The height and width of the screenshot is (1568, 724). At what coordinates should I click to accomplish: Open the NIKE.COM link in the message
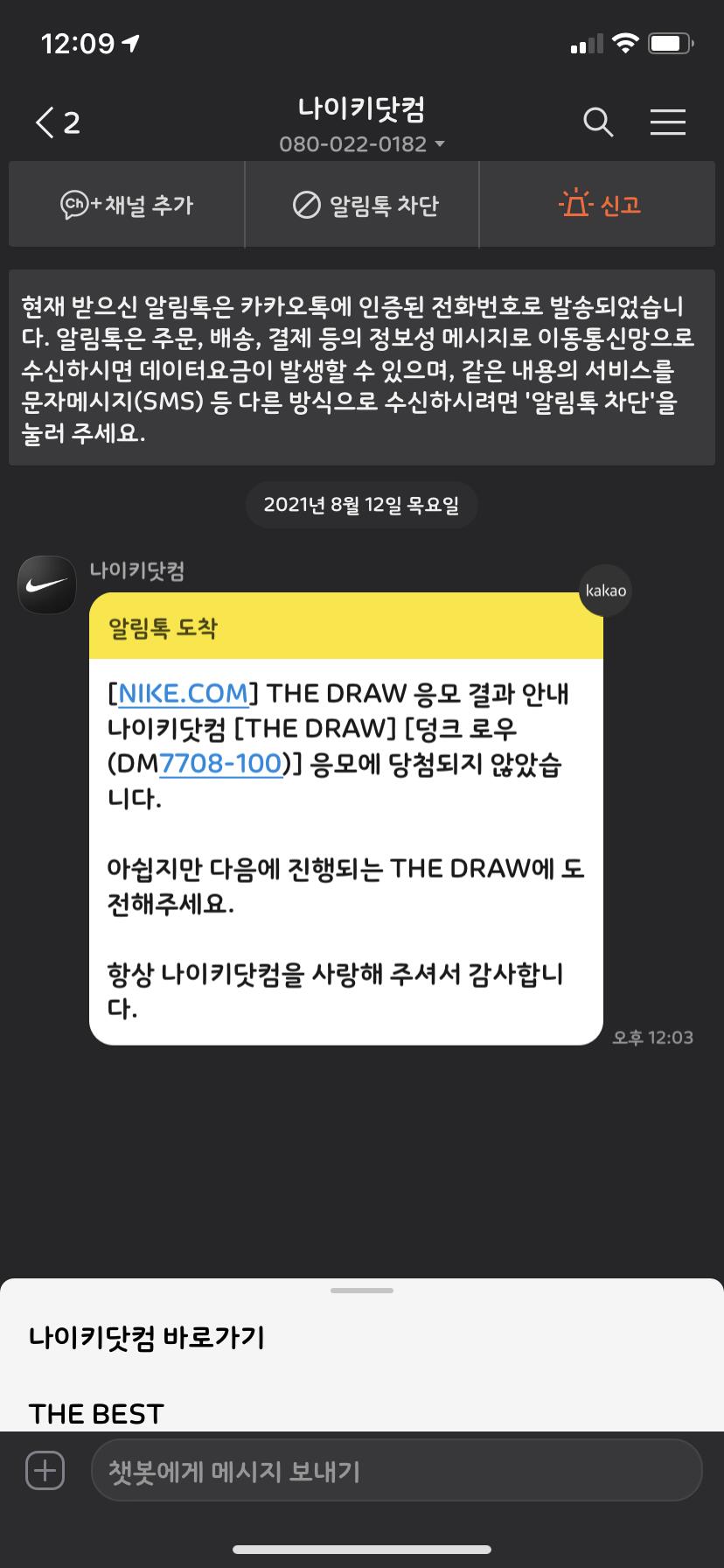(183, 694)
